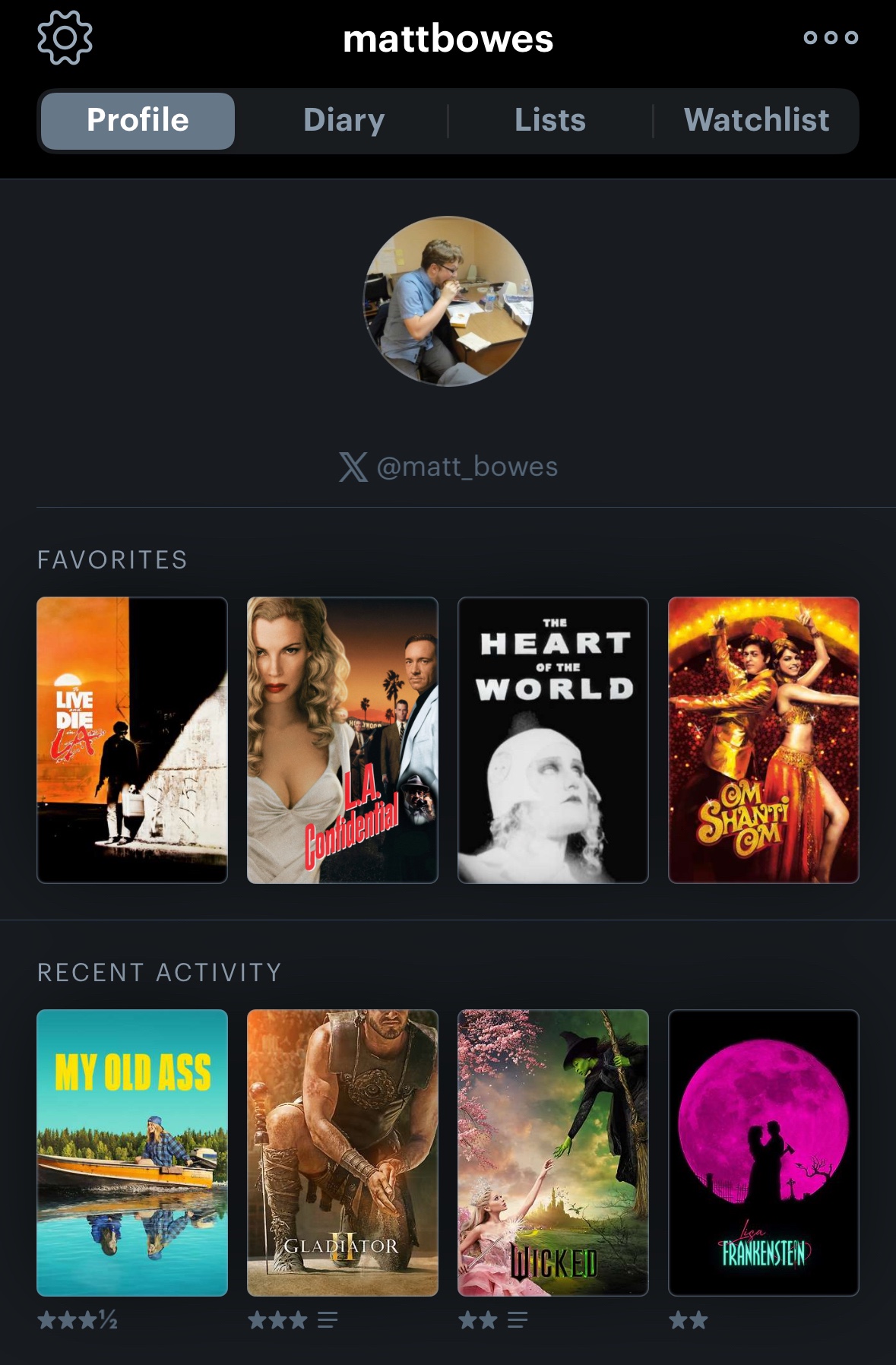Select the Profile tab
This screenshot has width=896, height=1365.
point(138,121)
